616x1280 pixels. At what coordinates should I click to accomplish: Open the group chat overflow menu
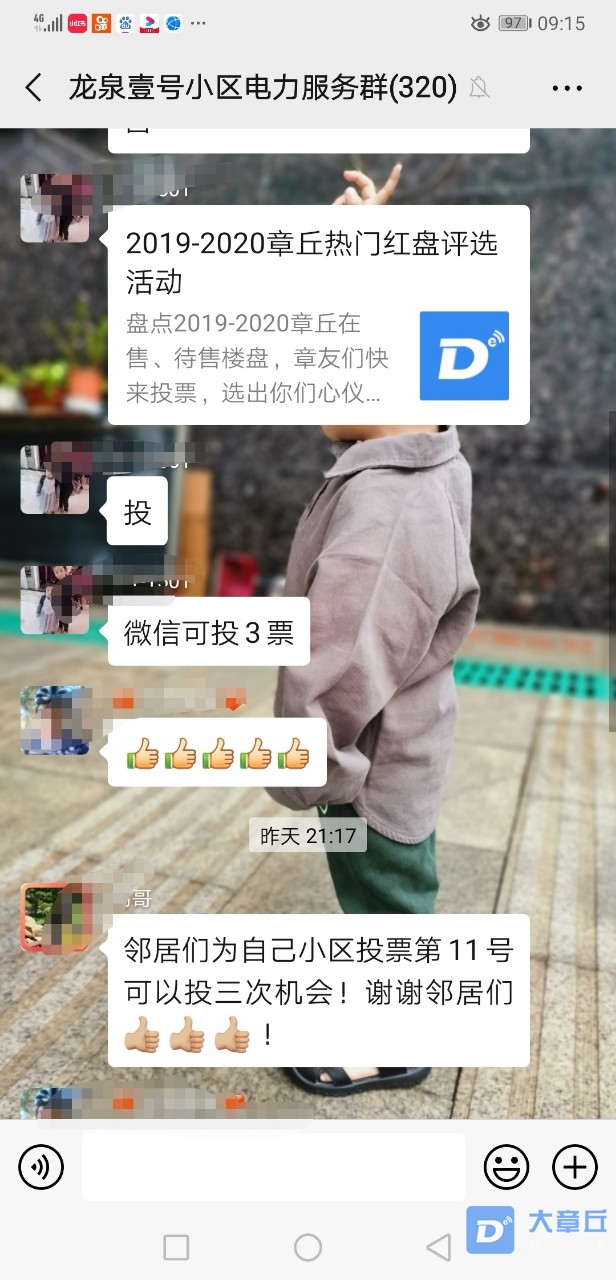pyautogui.click(x=566, y=88)
